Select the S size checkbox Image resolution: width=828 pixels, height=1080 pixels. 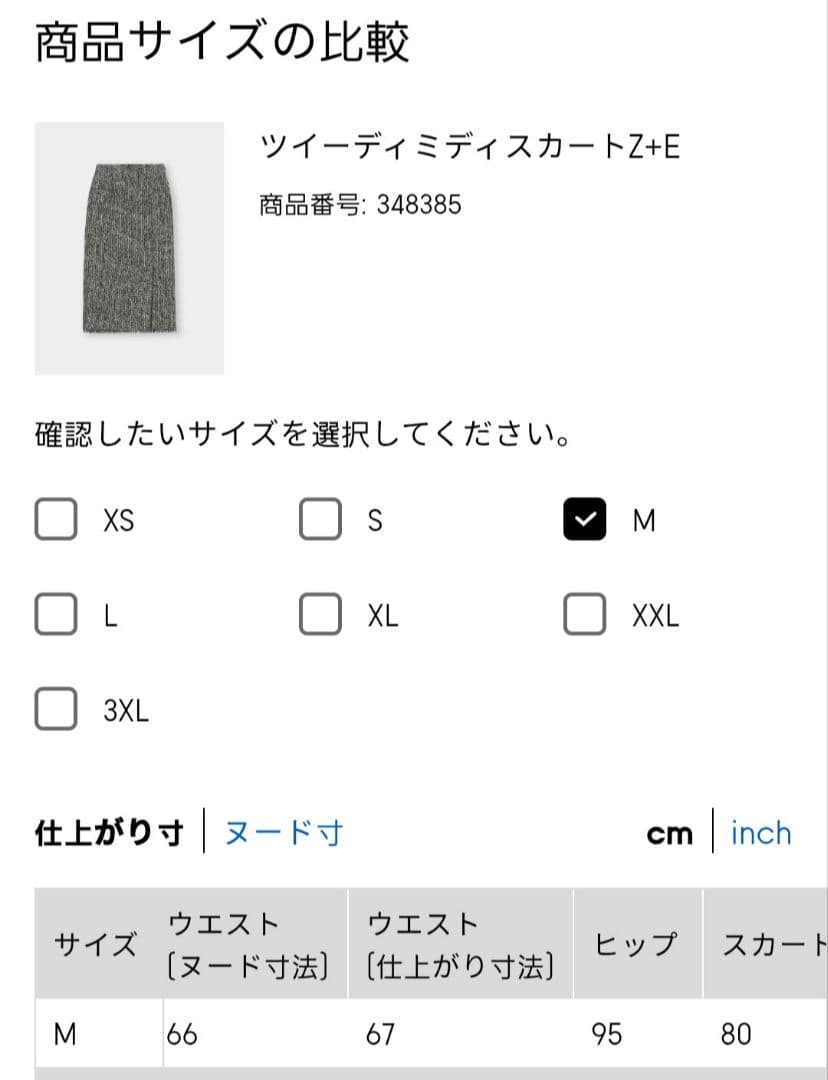pyautogui.click(x=320, y=519)
